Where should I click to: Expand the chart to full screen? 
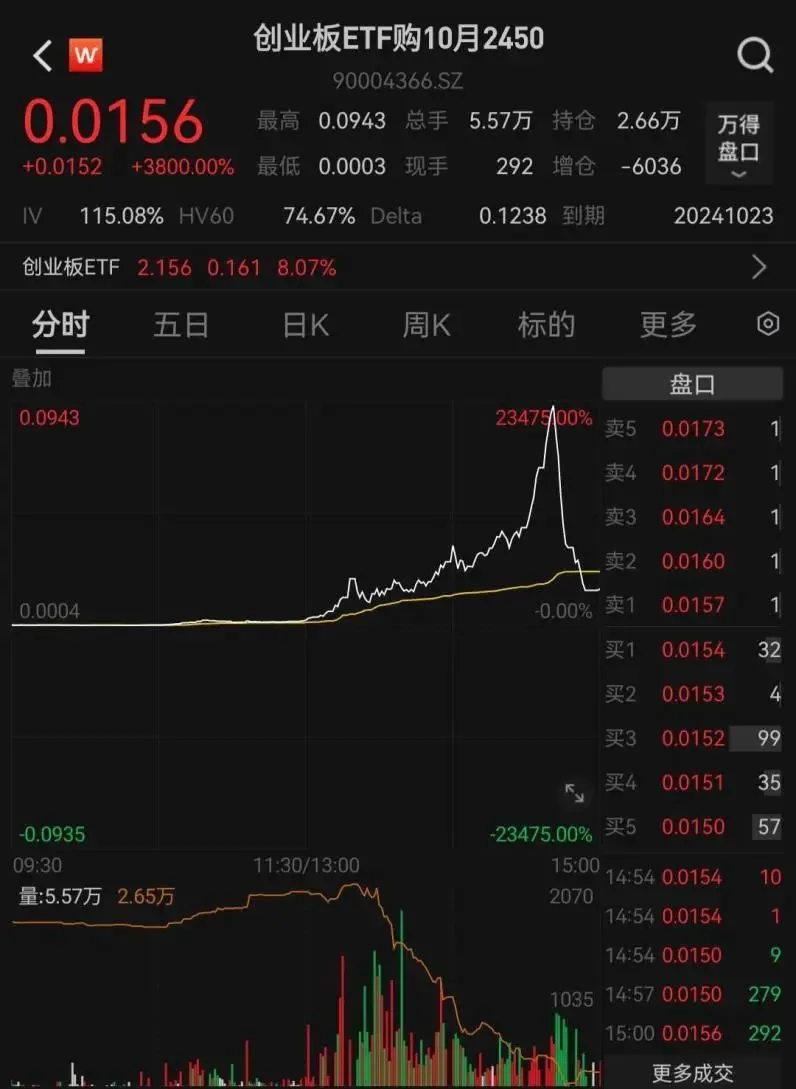point(575,793)
